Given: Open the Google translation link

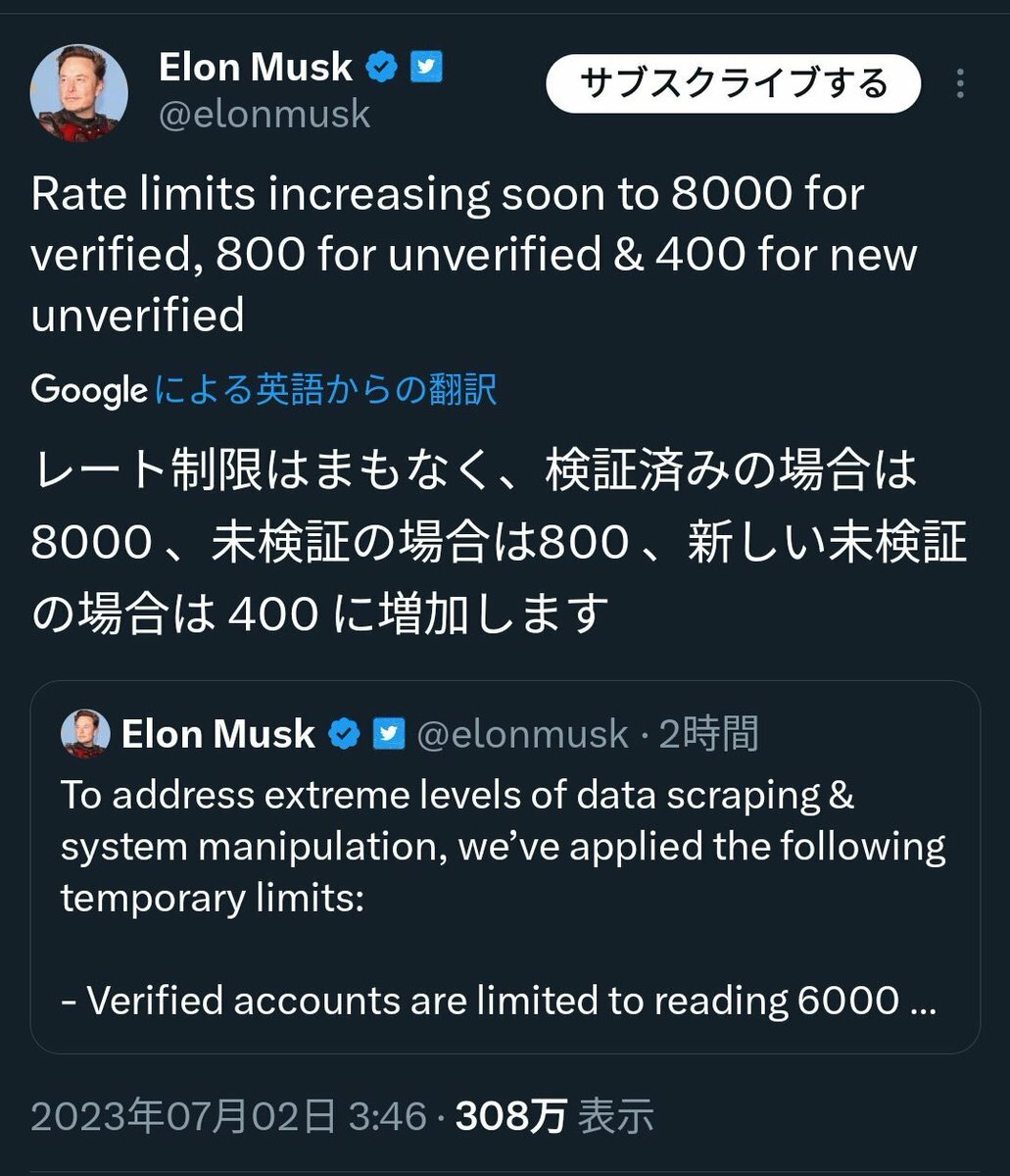Looking at the screenshot, I should 265,390.
